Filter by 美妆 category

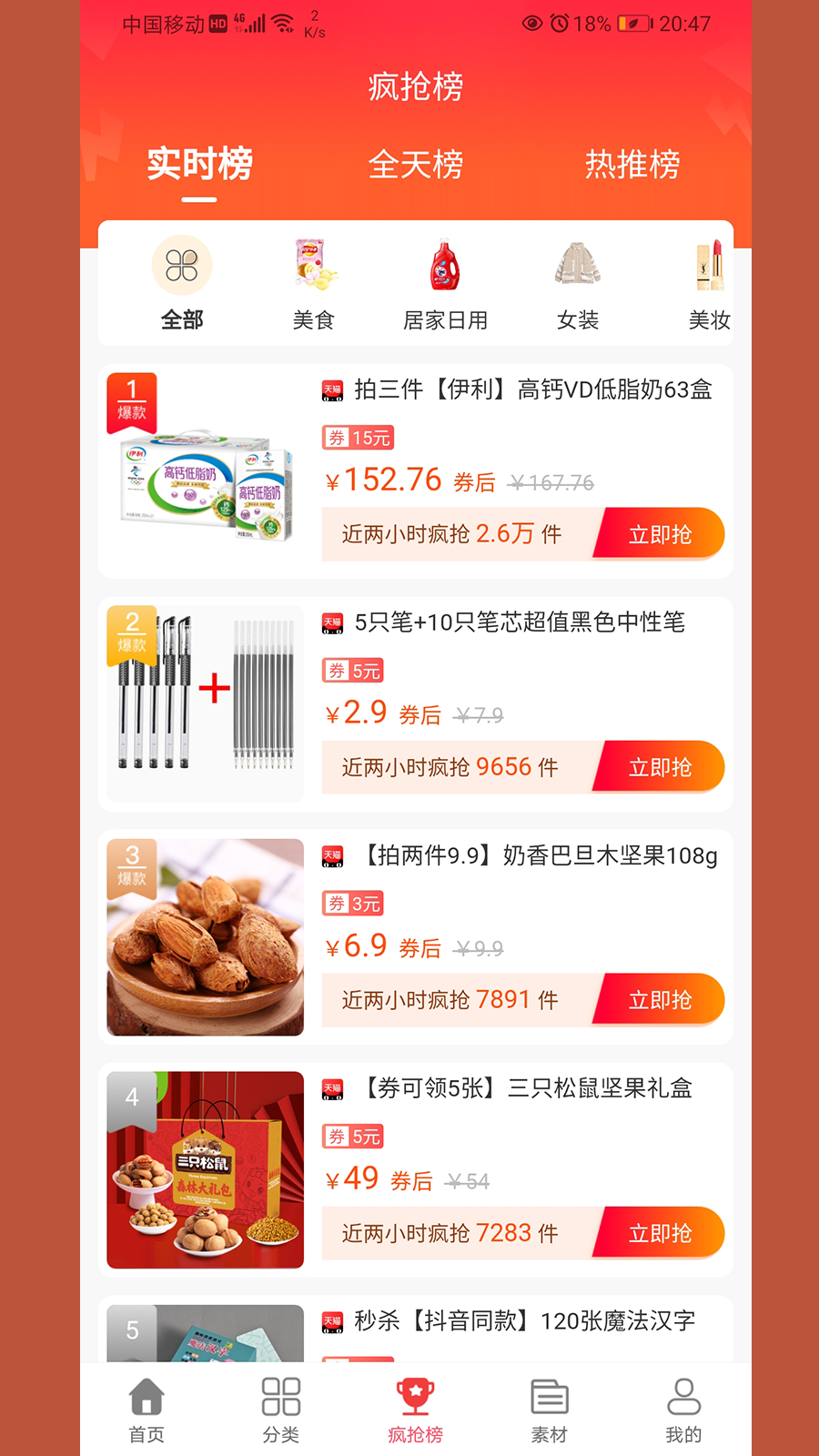[x=710, y=284]
